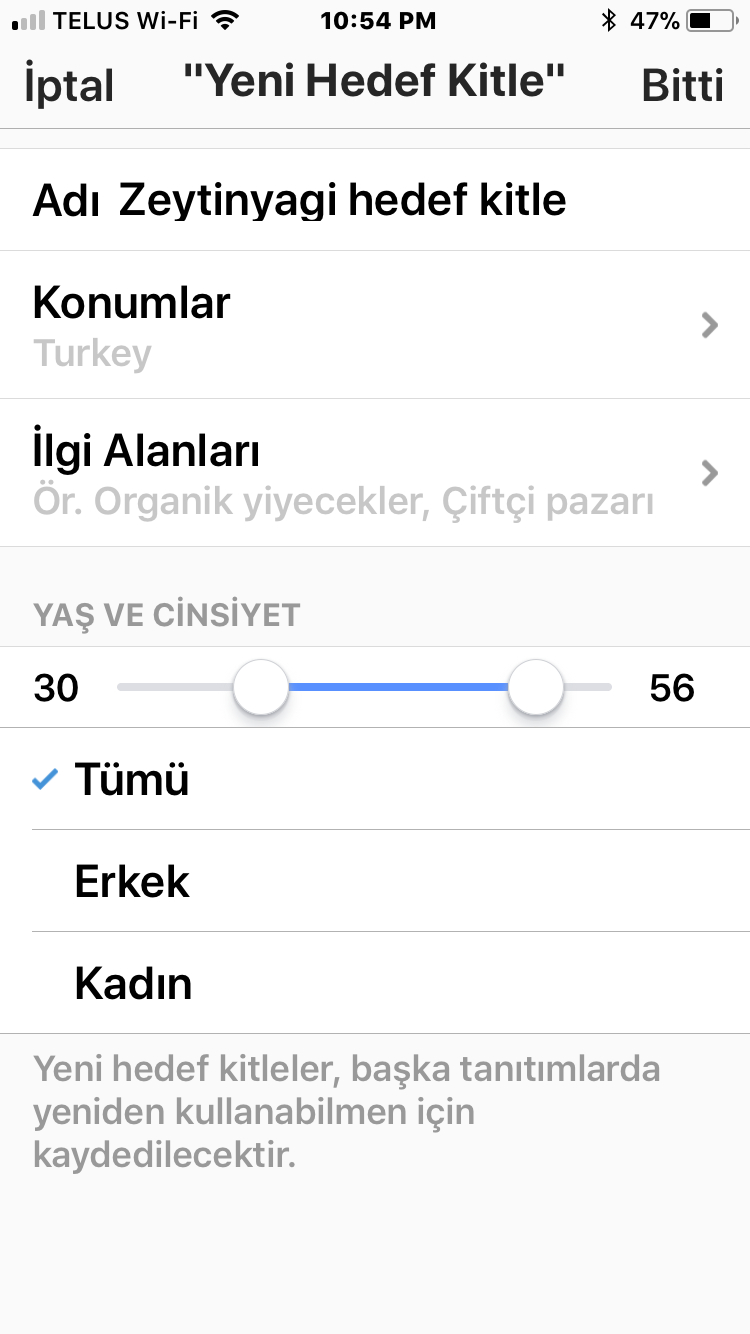Edit the Adı name field
The image size is (750, 1334).
click(x=375, y=200)
